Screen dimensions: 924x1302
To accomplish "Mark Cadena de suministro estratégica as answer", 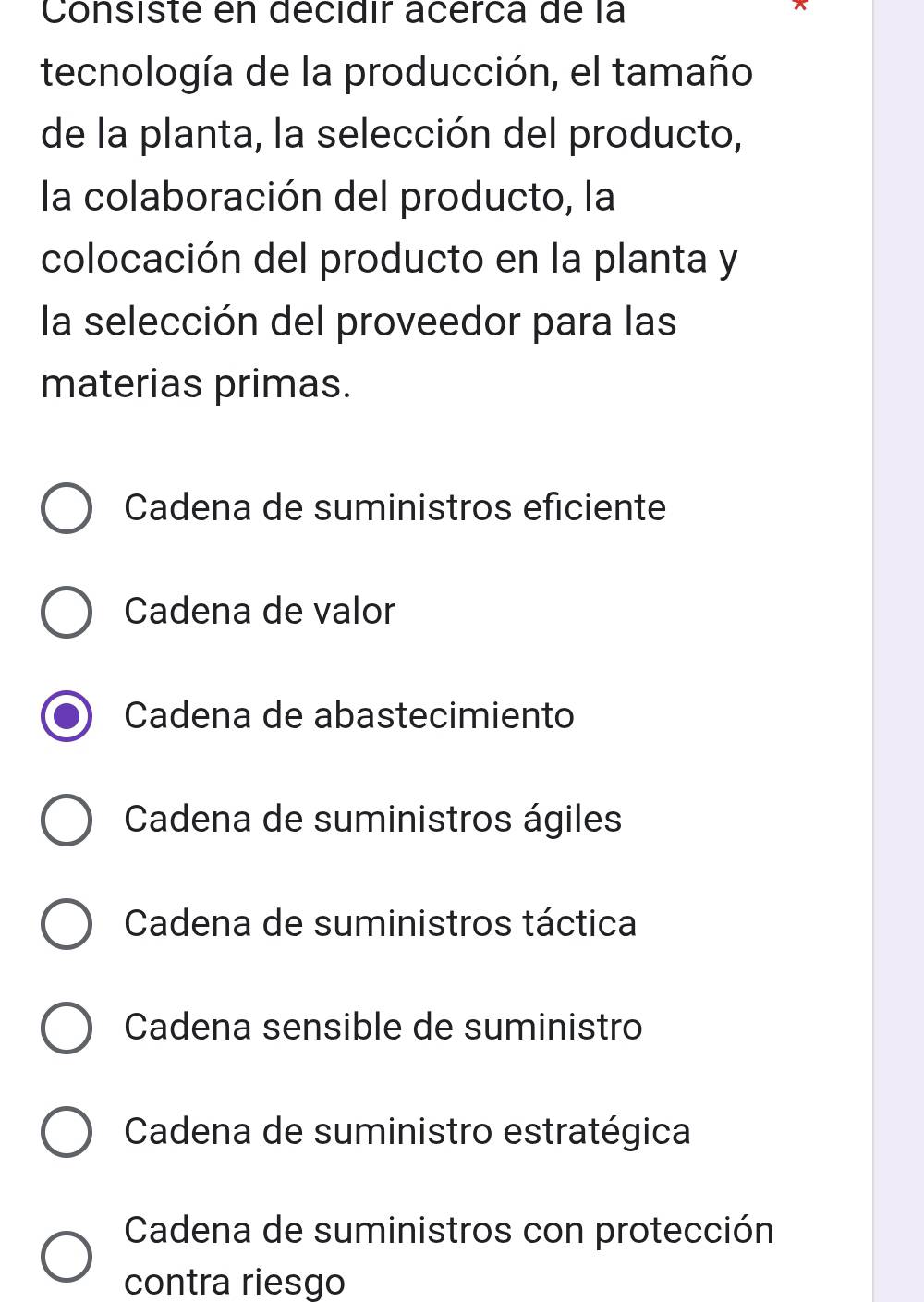I will [x=67, y=1132].
